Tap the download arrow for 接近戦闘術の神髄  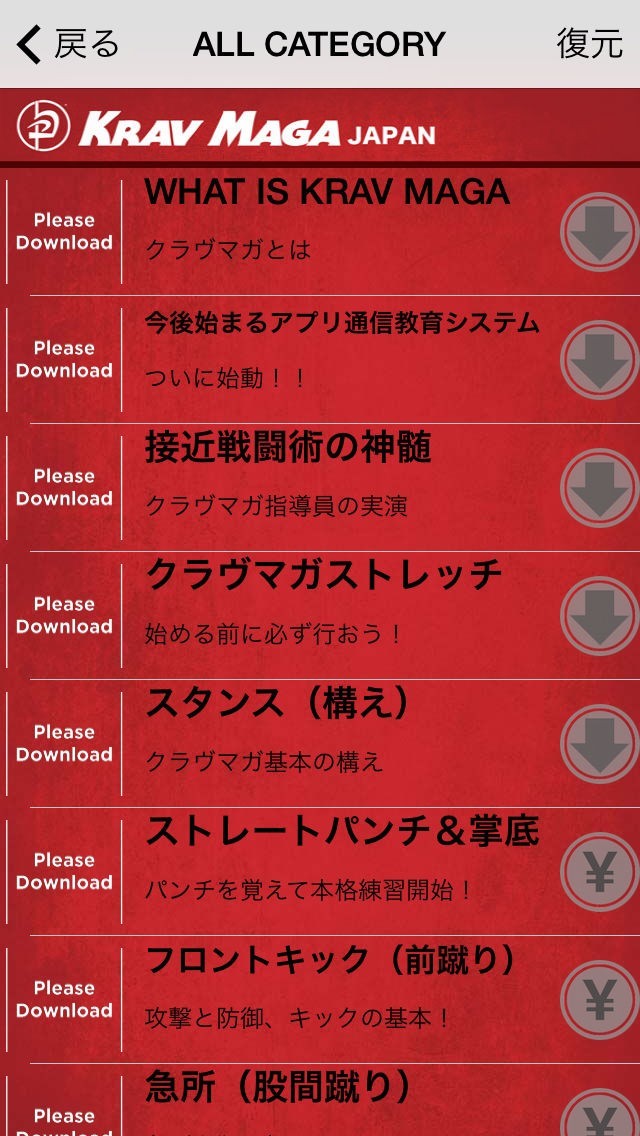coord(599,488)
